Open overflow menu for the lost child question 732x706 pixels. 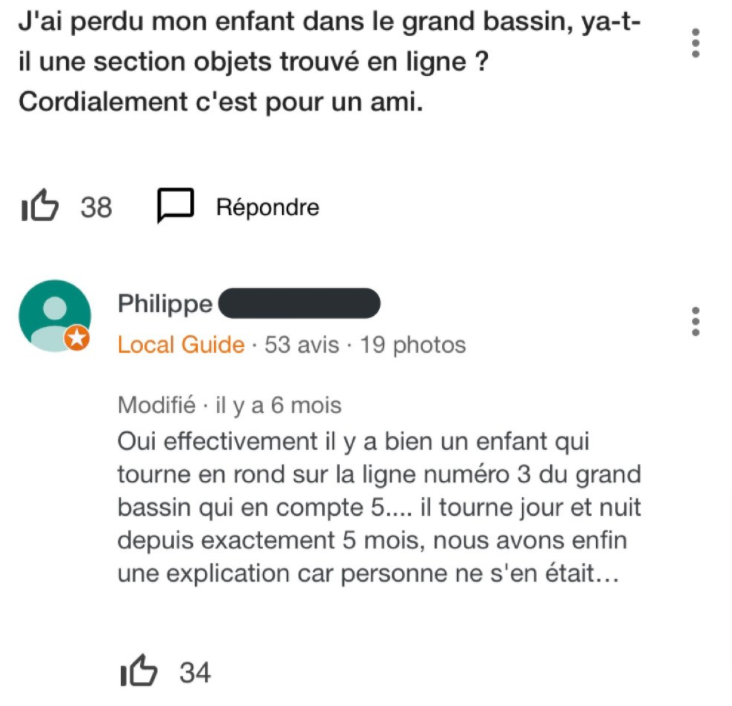pos(695,43)
